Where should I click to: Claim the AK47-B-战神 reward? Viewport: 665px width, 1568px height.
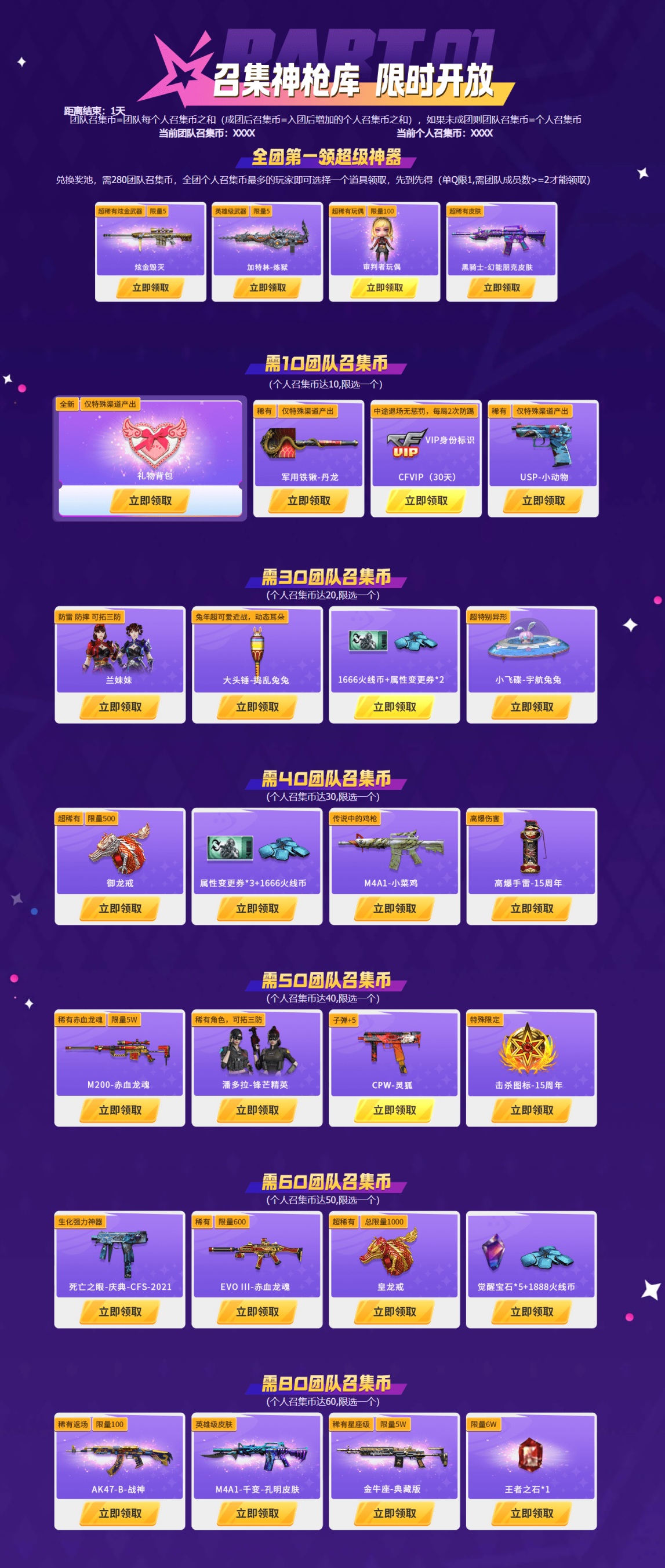pyautogui.click(x=120, y=1512)
